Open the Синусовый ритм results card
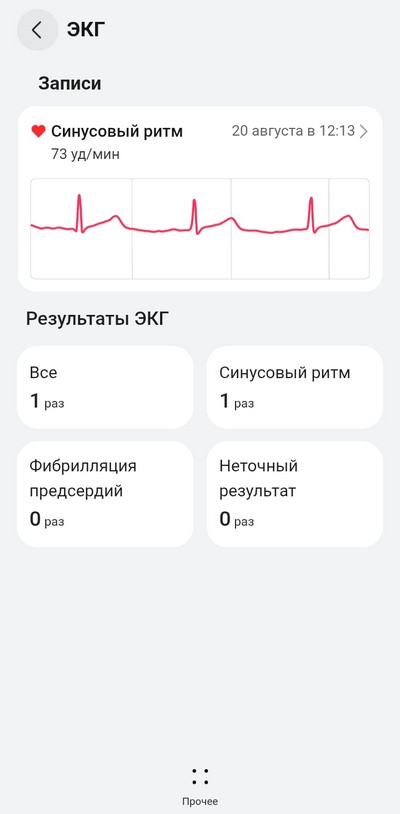 tap(295, 387)
